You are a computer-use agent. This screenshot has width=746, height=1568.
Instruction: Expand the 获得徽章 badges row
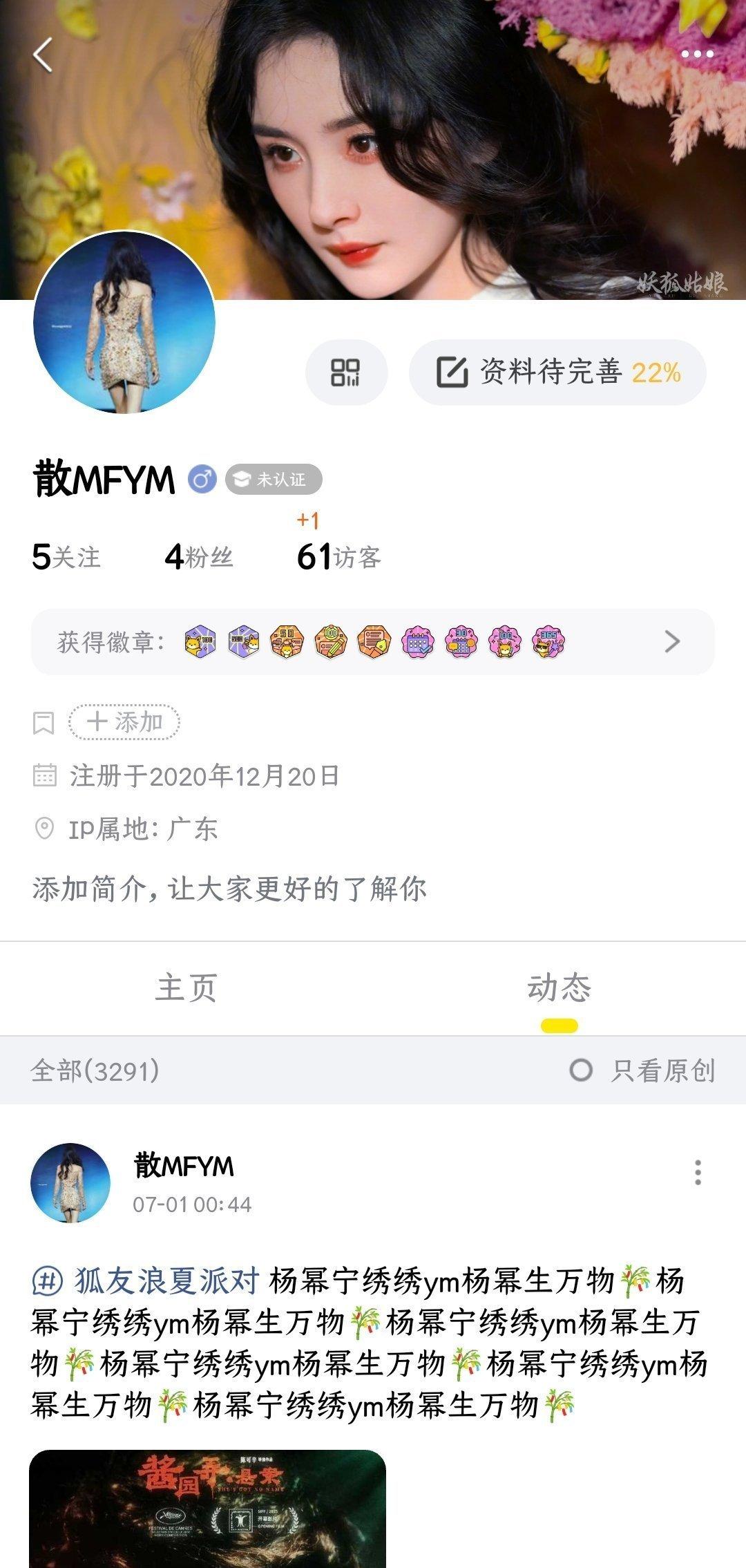coord(671,642)
